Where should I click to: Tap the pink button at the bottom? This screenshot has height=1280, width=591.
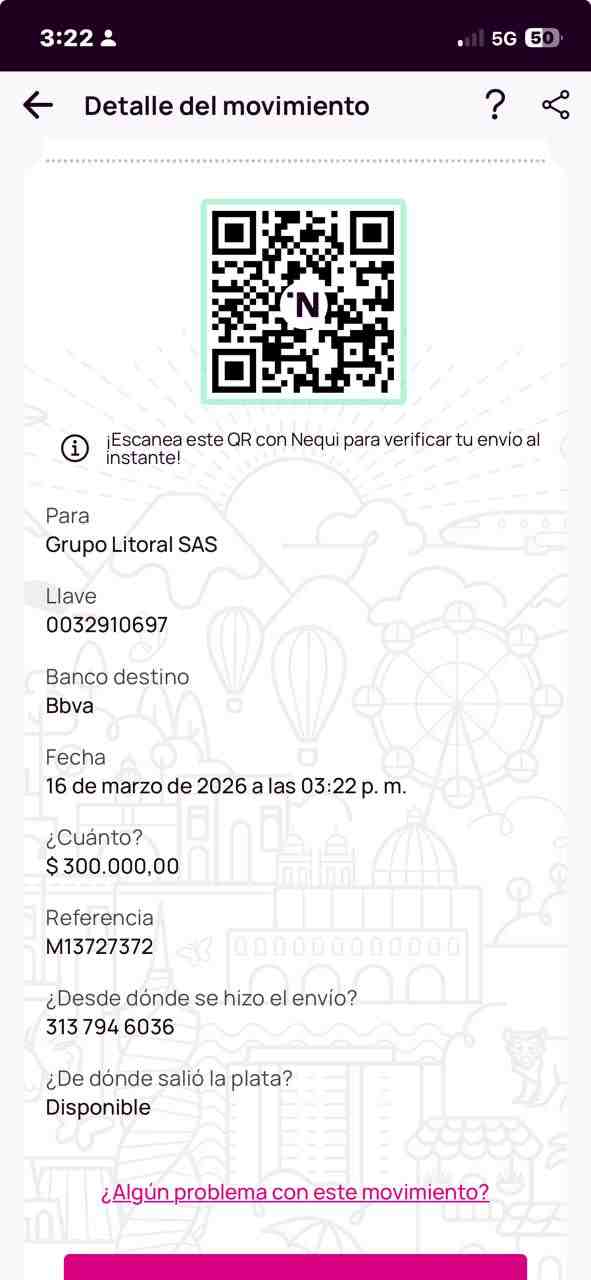[295, 1267]
